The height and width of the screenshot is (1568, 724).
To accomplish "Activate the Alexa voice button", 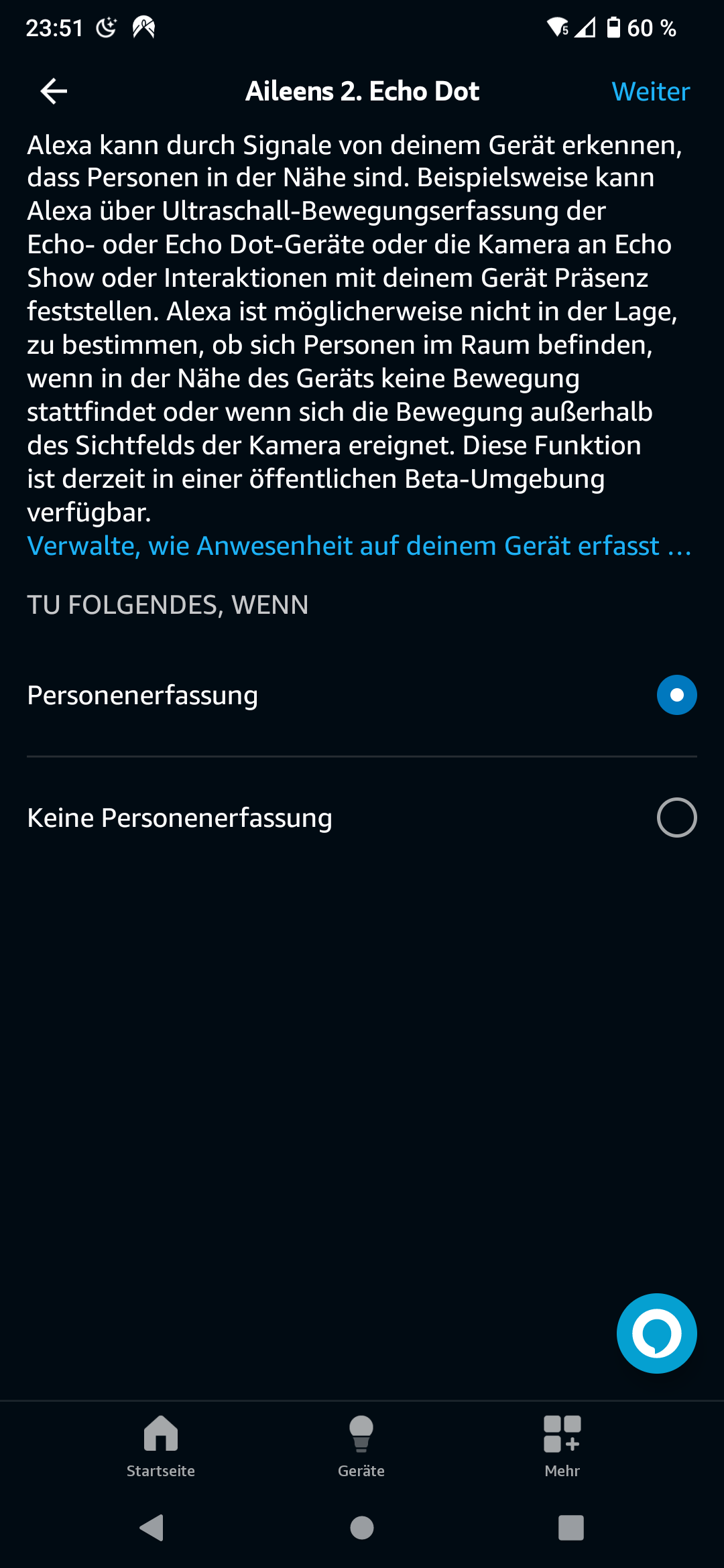I will pyautogui.click(x=656, y=1333).
